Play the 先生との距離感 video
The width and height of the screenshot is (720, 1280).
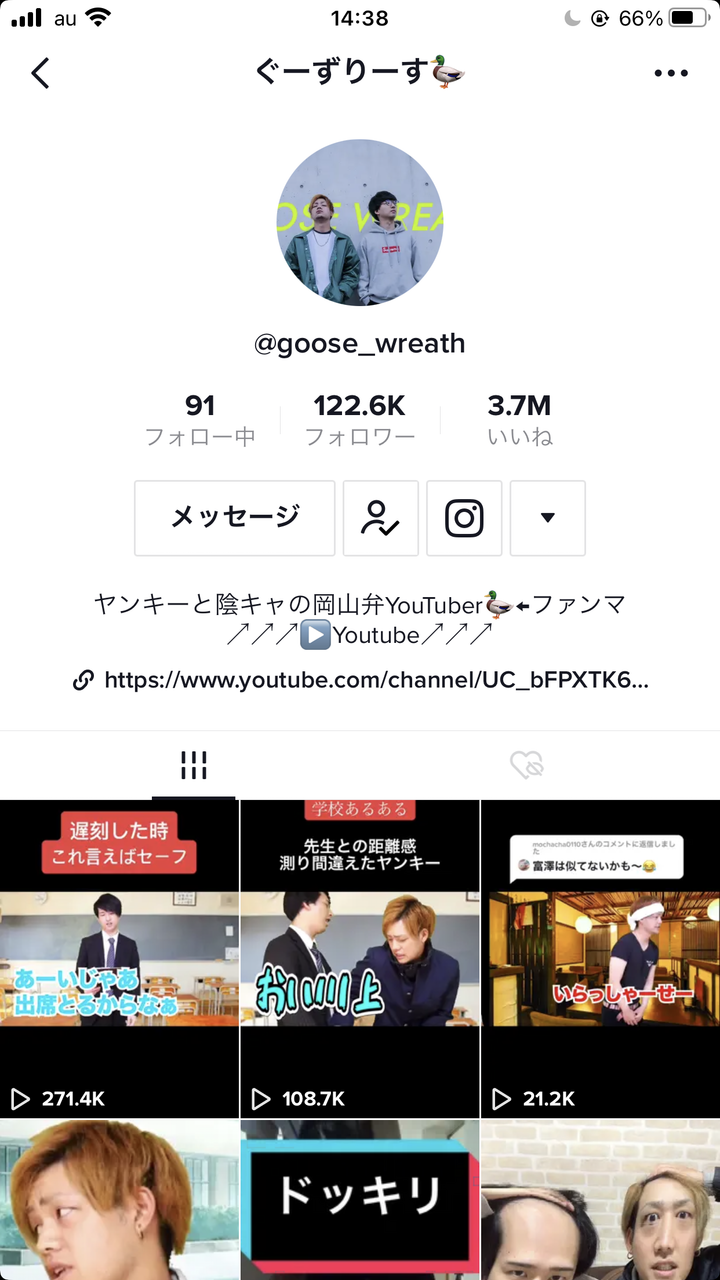click(360, 958)
